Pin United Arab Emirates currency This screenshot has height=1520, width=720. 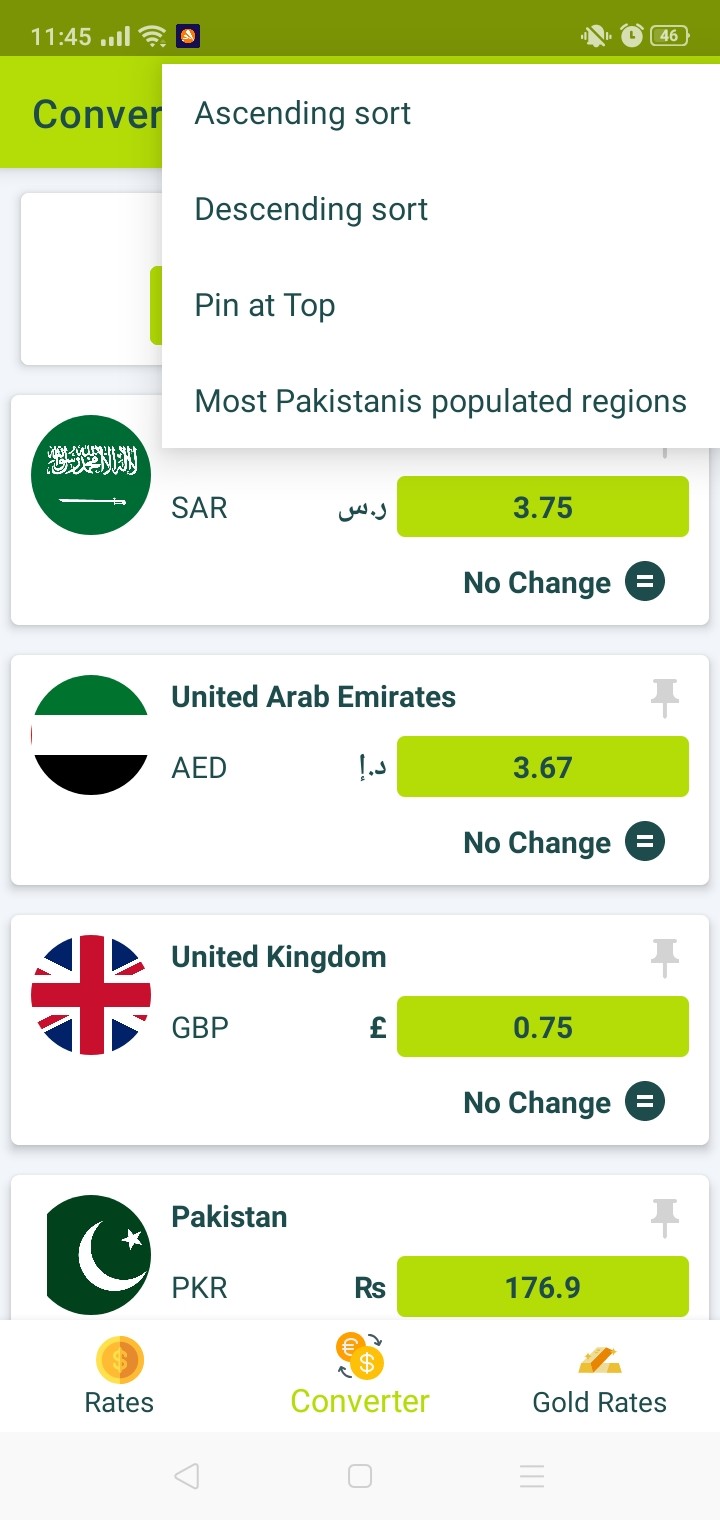pos(664,698)
